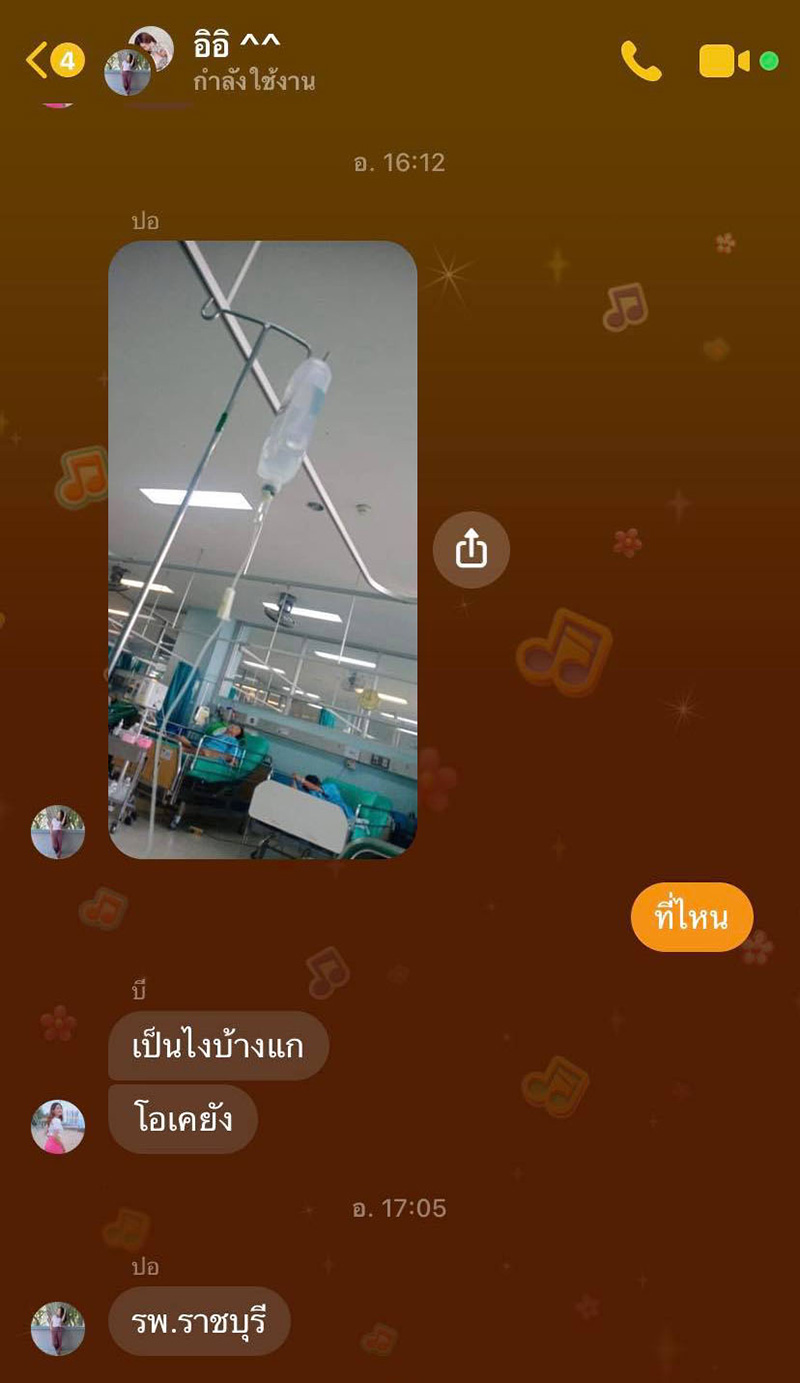The height and width of the screenshot is (1383, 800).
Task: Open อิอิ ^^ contact profile picture
Action: [x=129, y=62]
